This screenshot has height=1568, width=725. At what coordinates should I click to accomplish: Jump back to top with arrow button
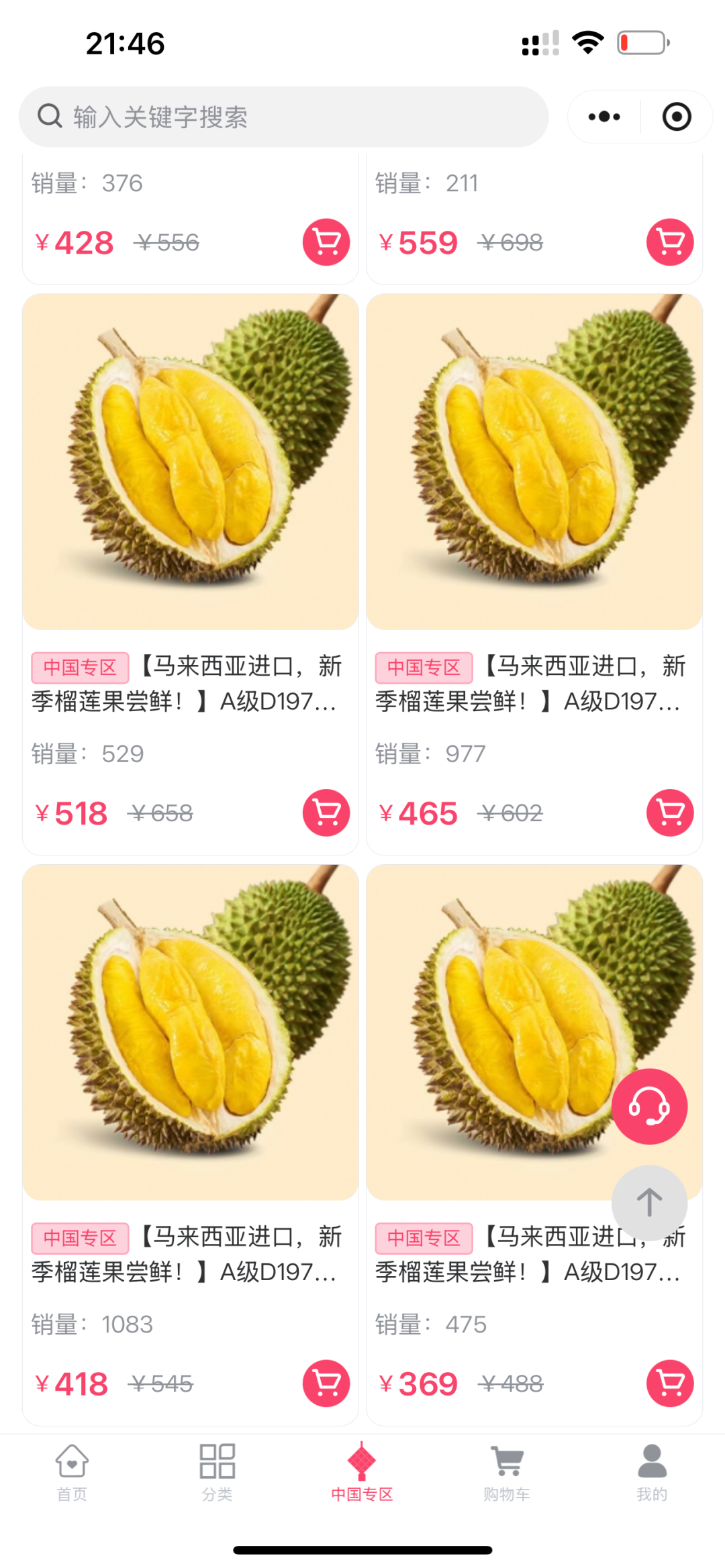pyautogui.click(x=649, y=1202)
